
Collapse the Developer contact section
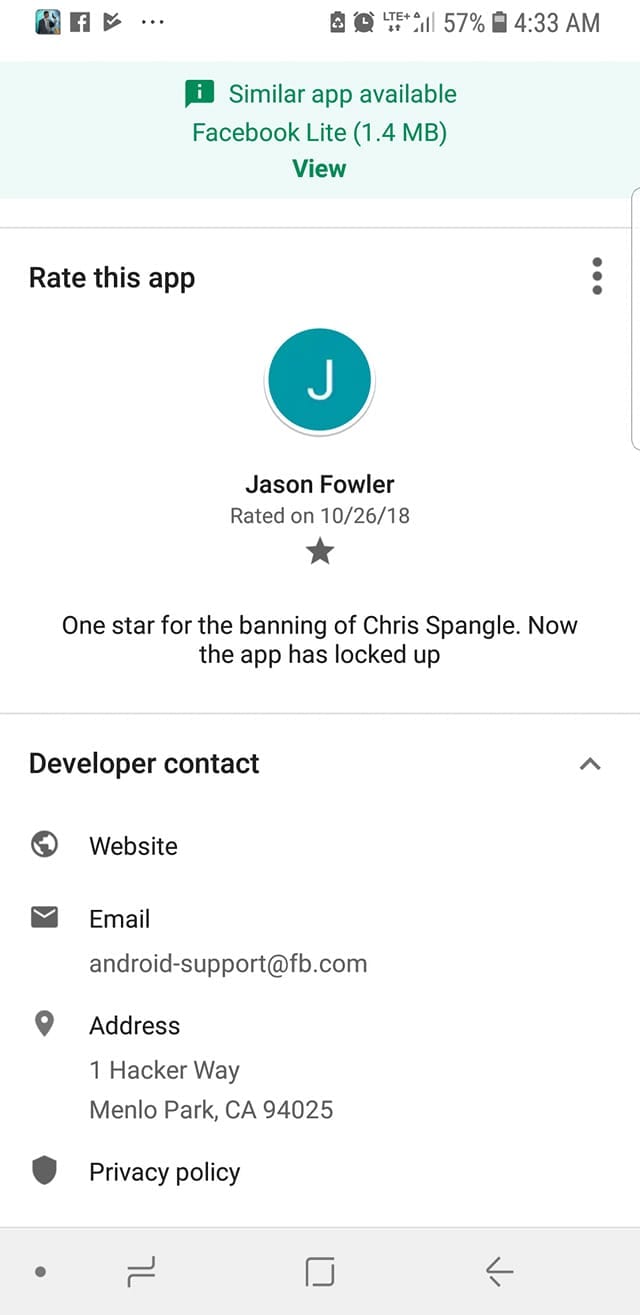coord(590,764)
